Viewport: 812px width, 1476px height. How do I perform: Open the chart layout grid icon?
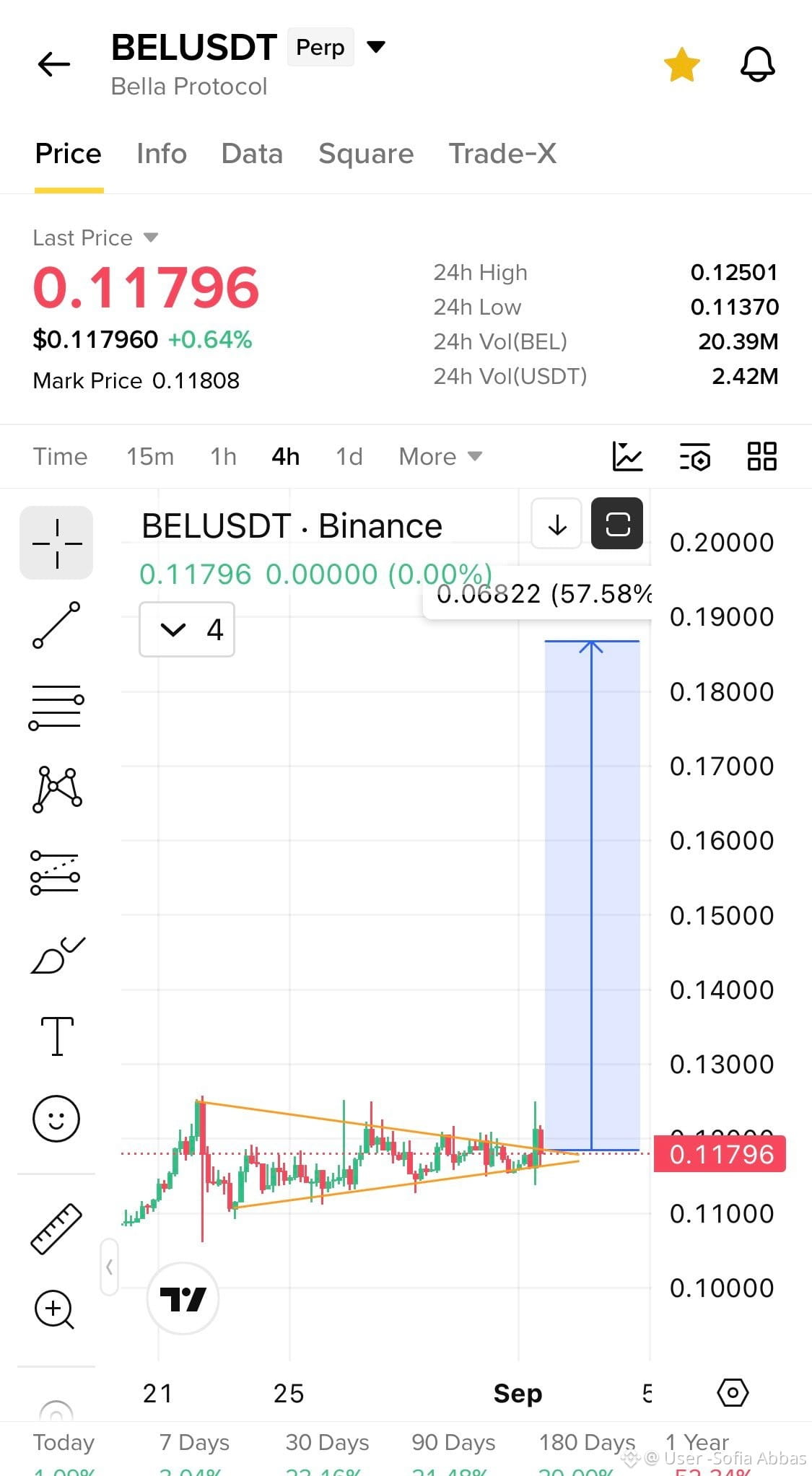pos(761,456)
